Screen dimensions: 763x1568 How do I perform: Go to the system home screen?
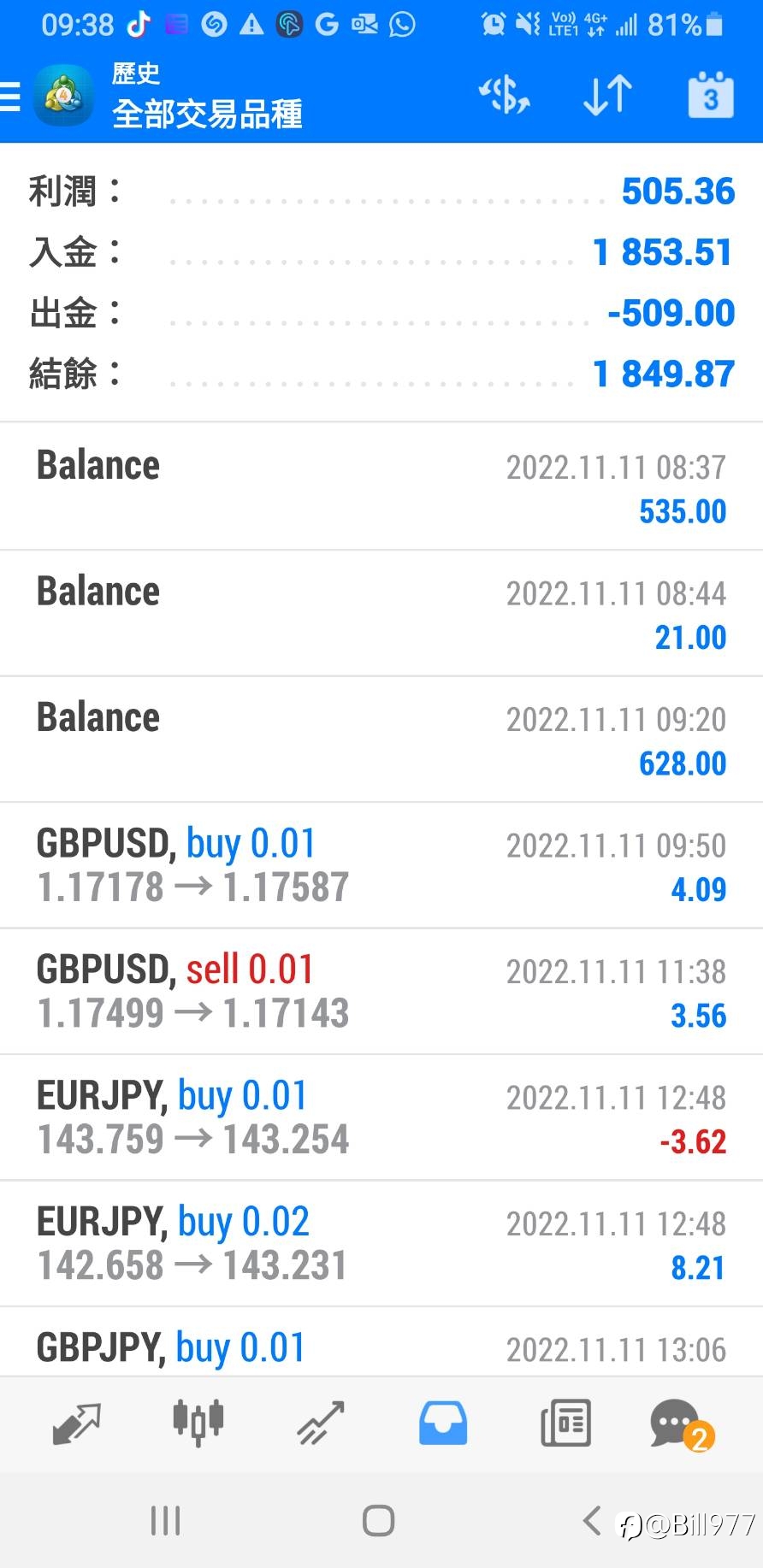point(378,1521)
